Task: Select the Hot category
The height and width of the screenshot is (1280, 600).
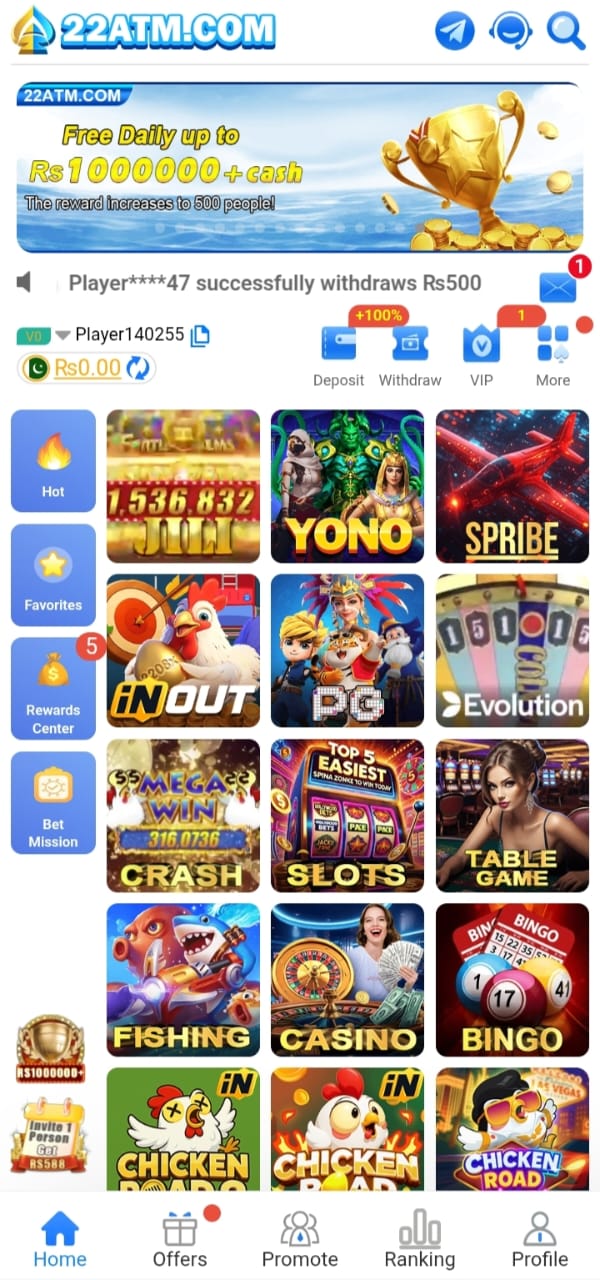Action: pos(53,460)
